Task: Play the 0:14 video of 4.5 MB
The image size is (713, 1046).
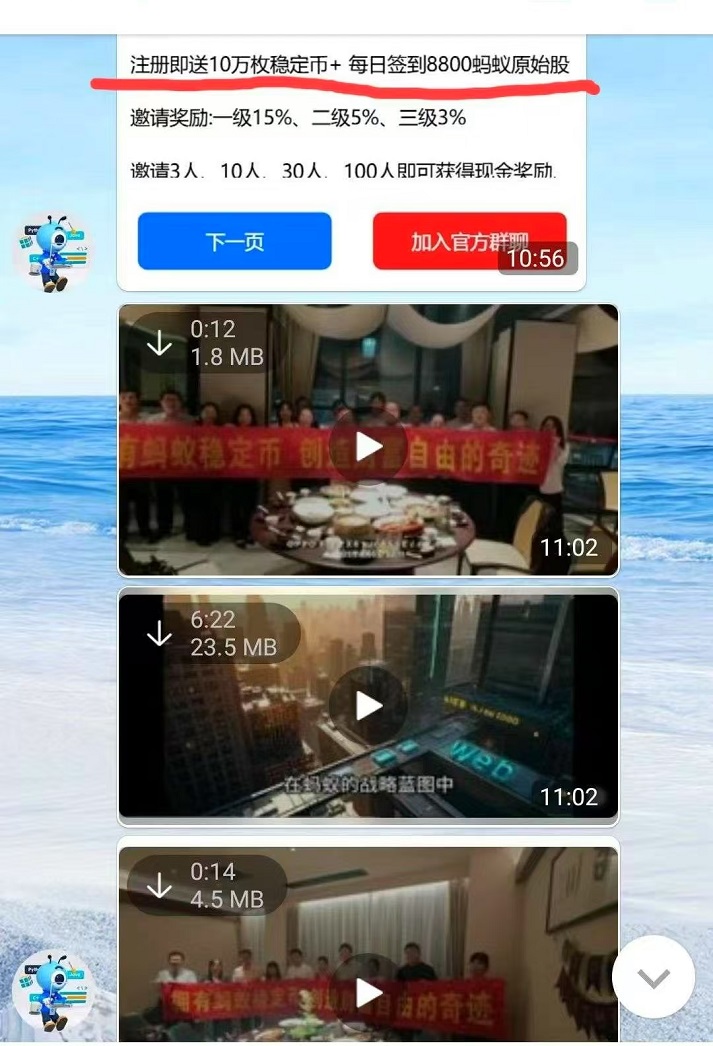Action: coord(369,993)
